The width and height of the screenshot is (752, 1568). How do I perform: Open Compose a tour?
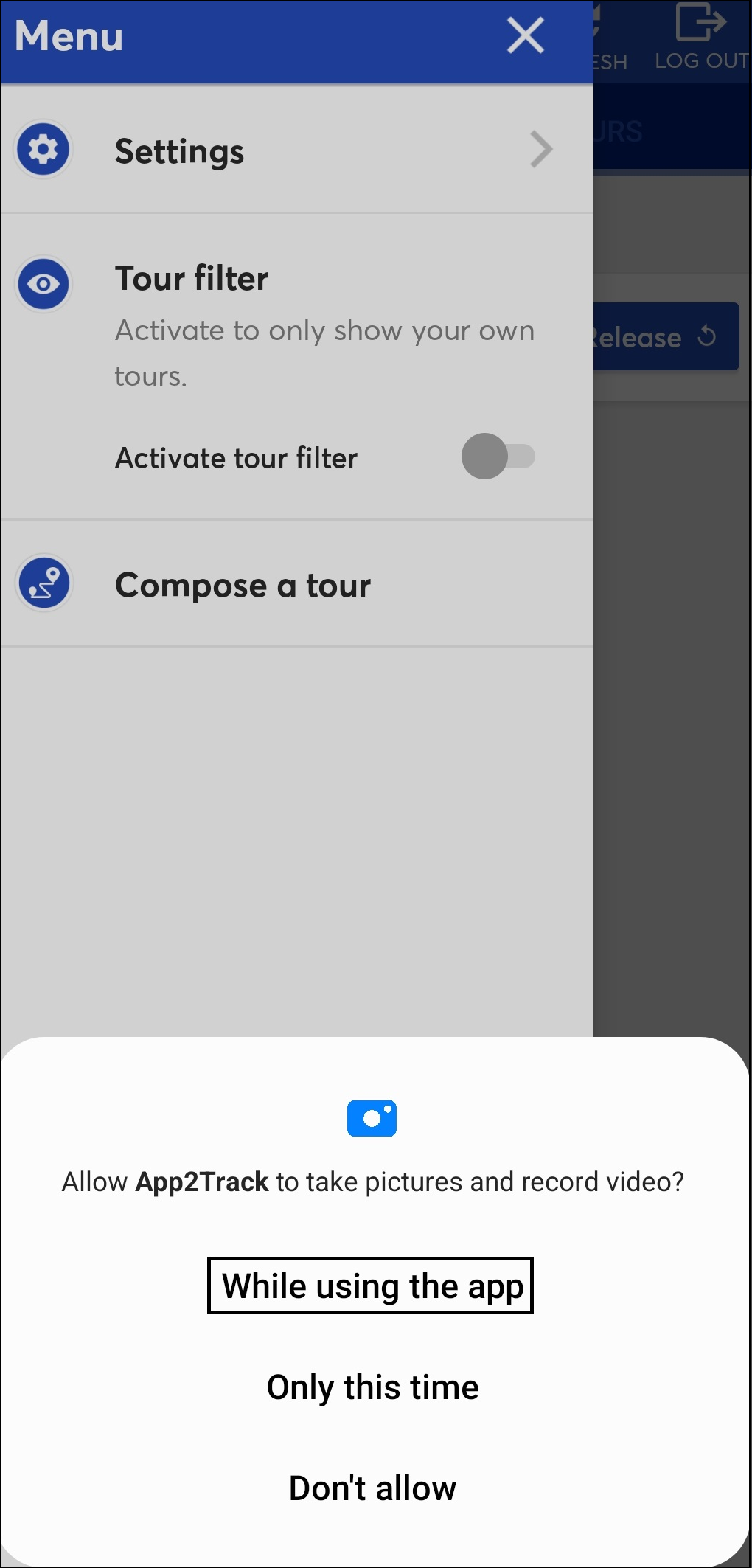[297, 584]
